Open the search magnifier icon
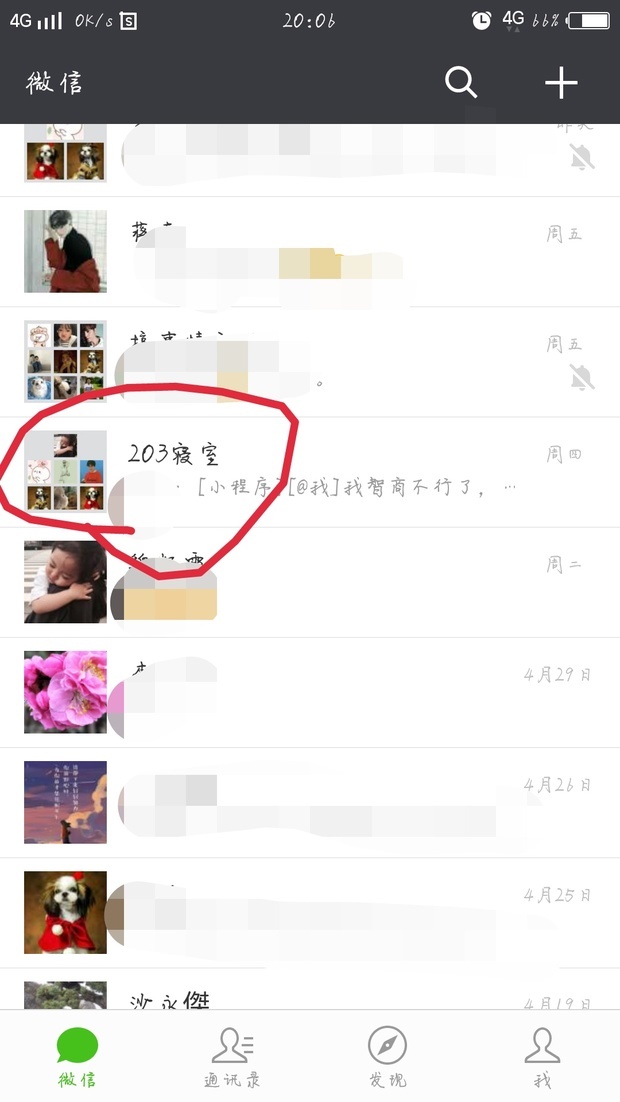 pos(461,82)
